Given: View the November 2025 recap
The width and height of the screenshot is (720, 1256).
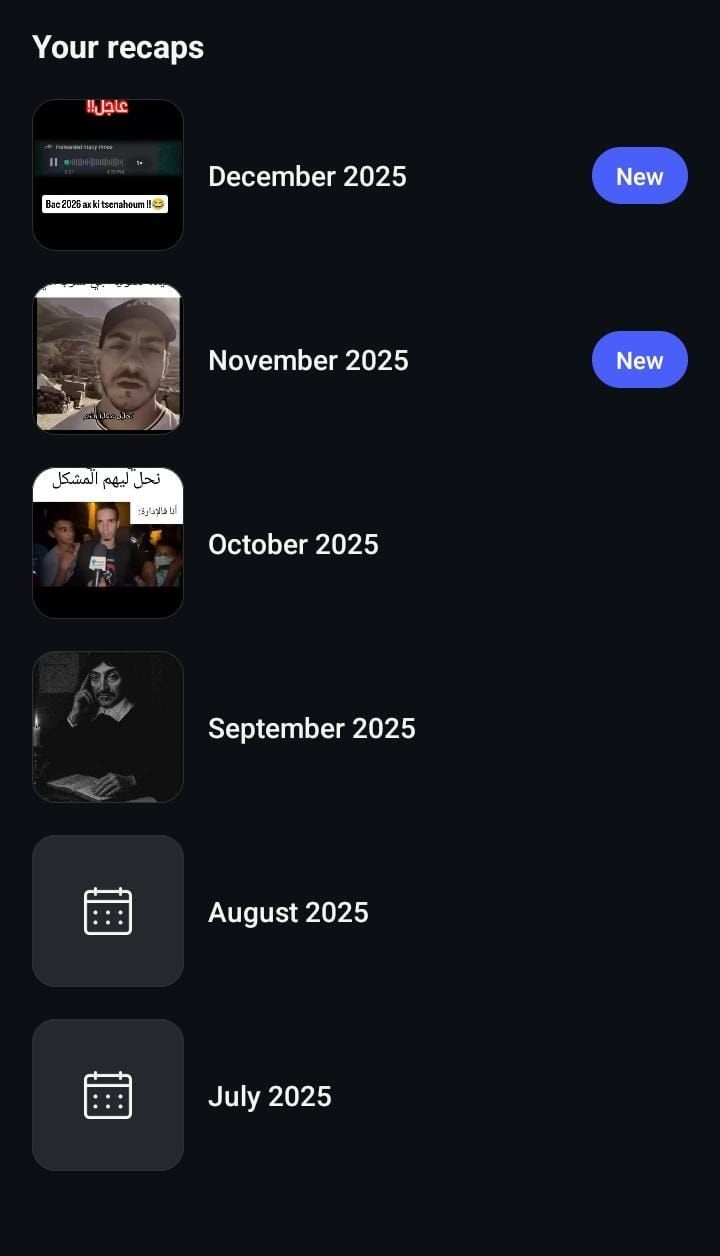Looking at the screenshot, I should [308, 360].
